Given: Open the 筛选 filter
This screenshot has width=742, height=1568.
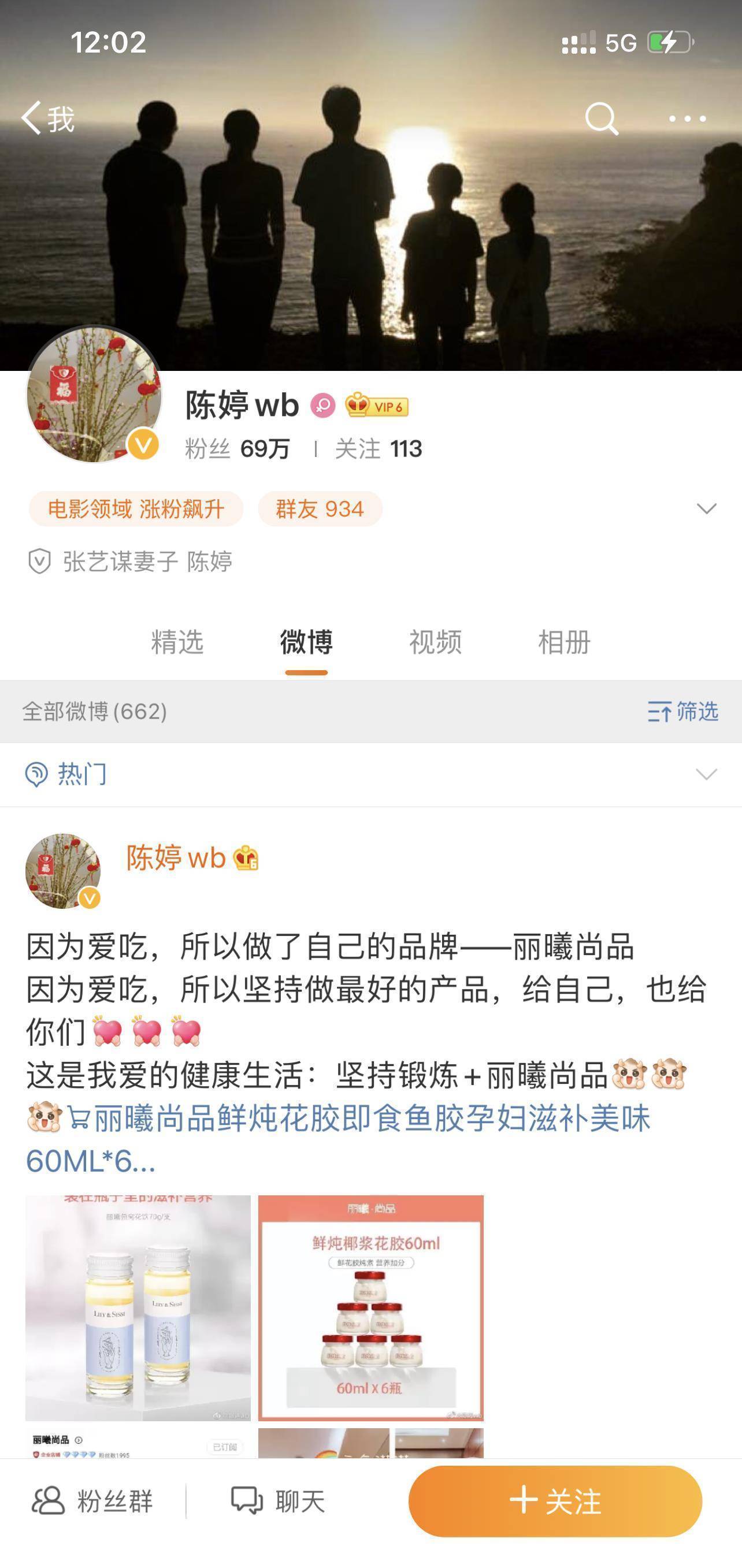Looking at the screenshot, I should [682, 711].
